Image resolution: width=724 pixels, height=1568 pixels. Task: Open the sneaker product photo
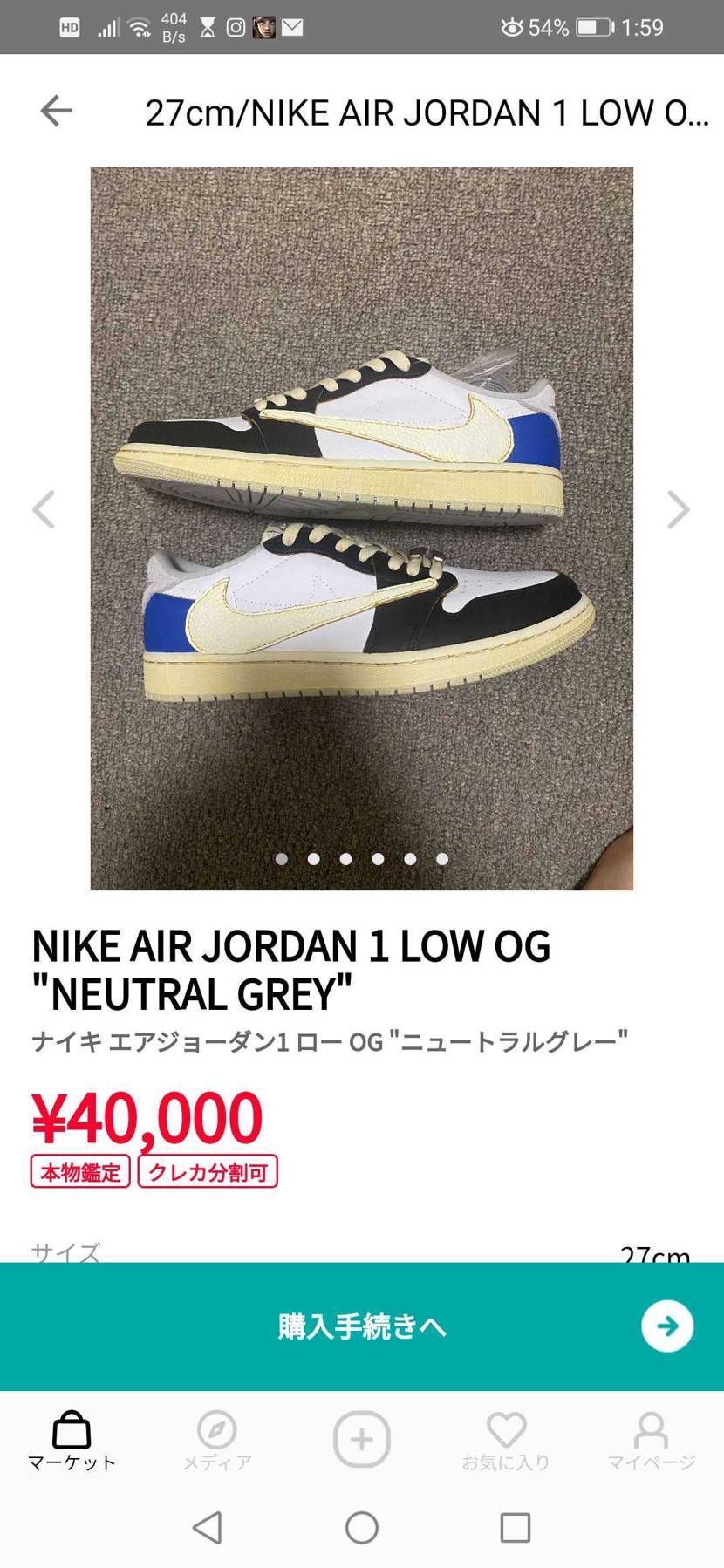[362, 528]
